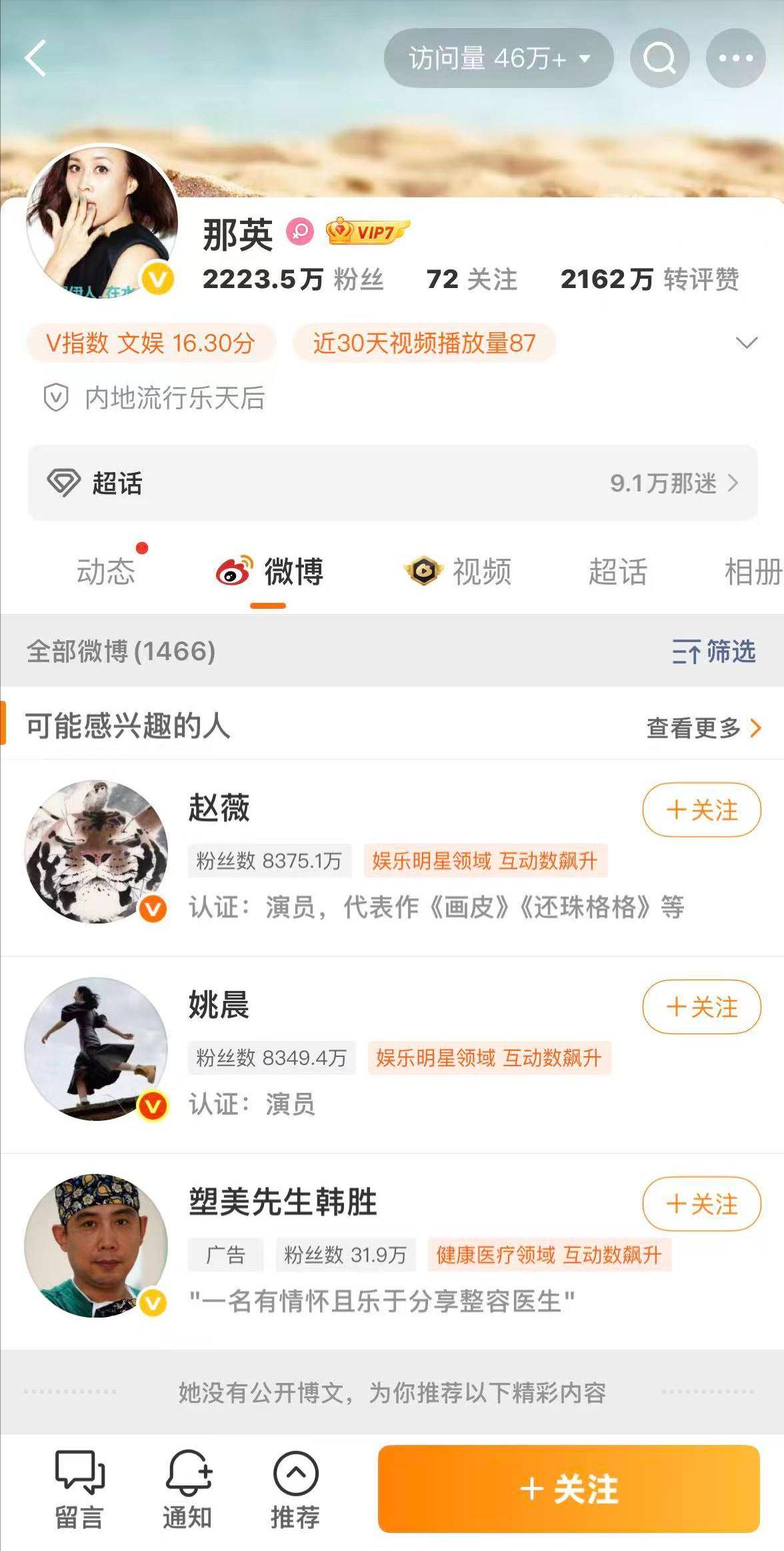Follow 那英 with the orange +关注 button
Viewport: 784px width, 1551px height.
coord(569,1488)
